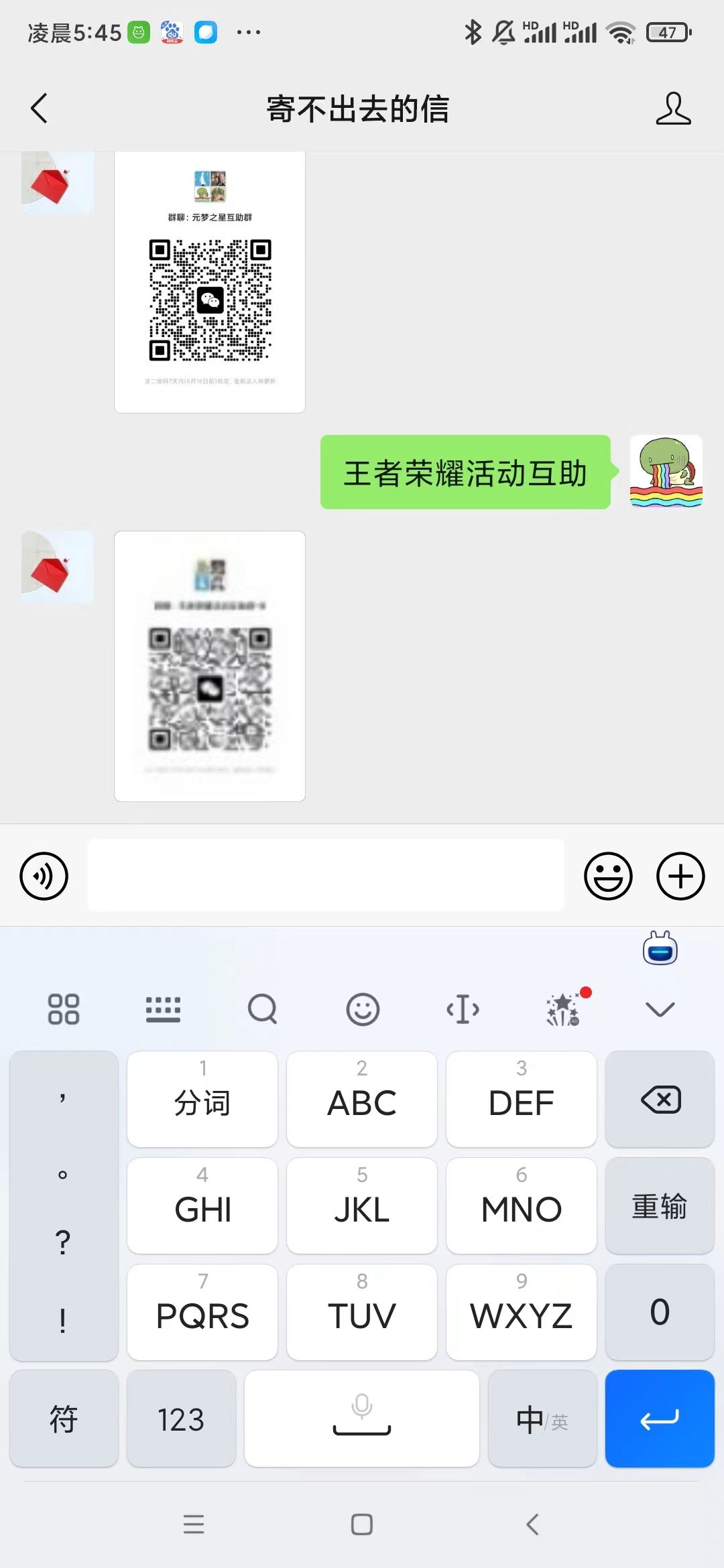
Task: Collapse the keyboard using the down chevron
Action: 660,1009
